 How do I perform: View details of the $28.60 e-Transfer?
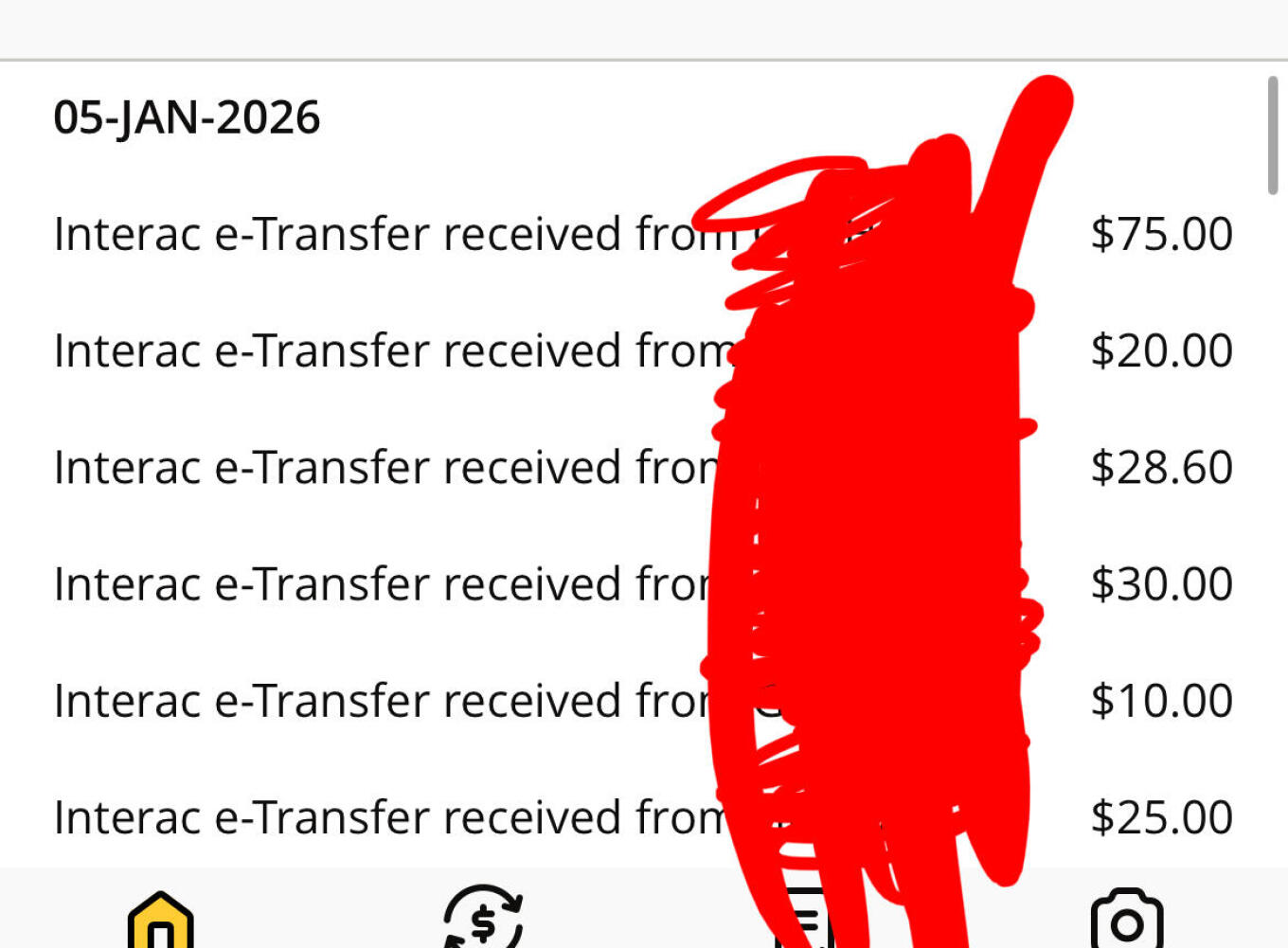tap(643, 467)
